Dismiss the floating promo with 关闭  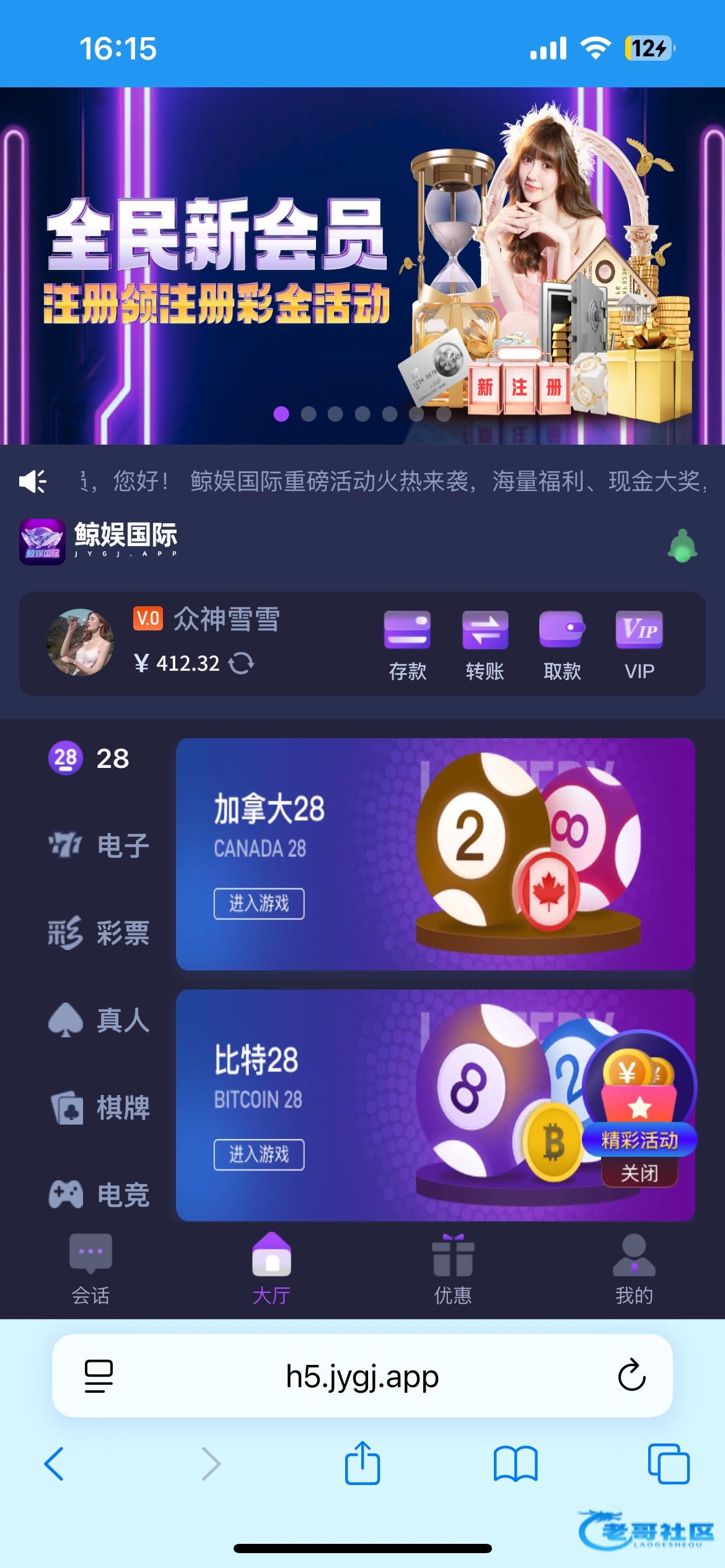[639, 1173]
